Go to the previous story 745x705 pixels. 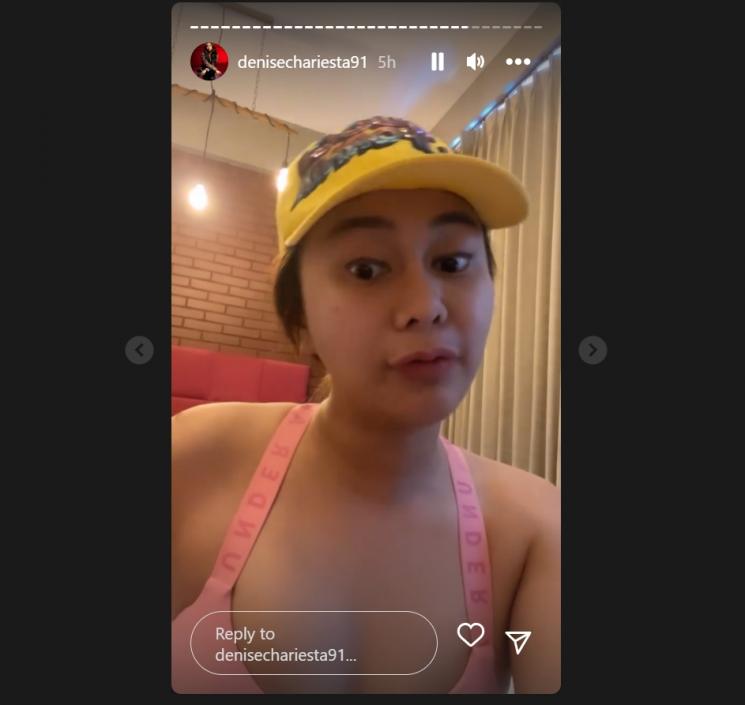click(139, 350)
